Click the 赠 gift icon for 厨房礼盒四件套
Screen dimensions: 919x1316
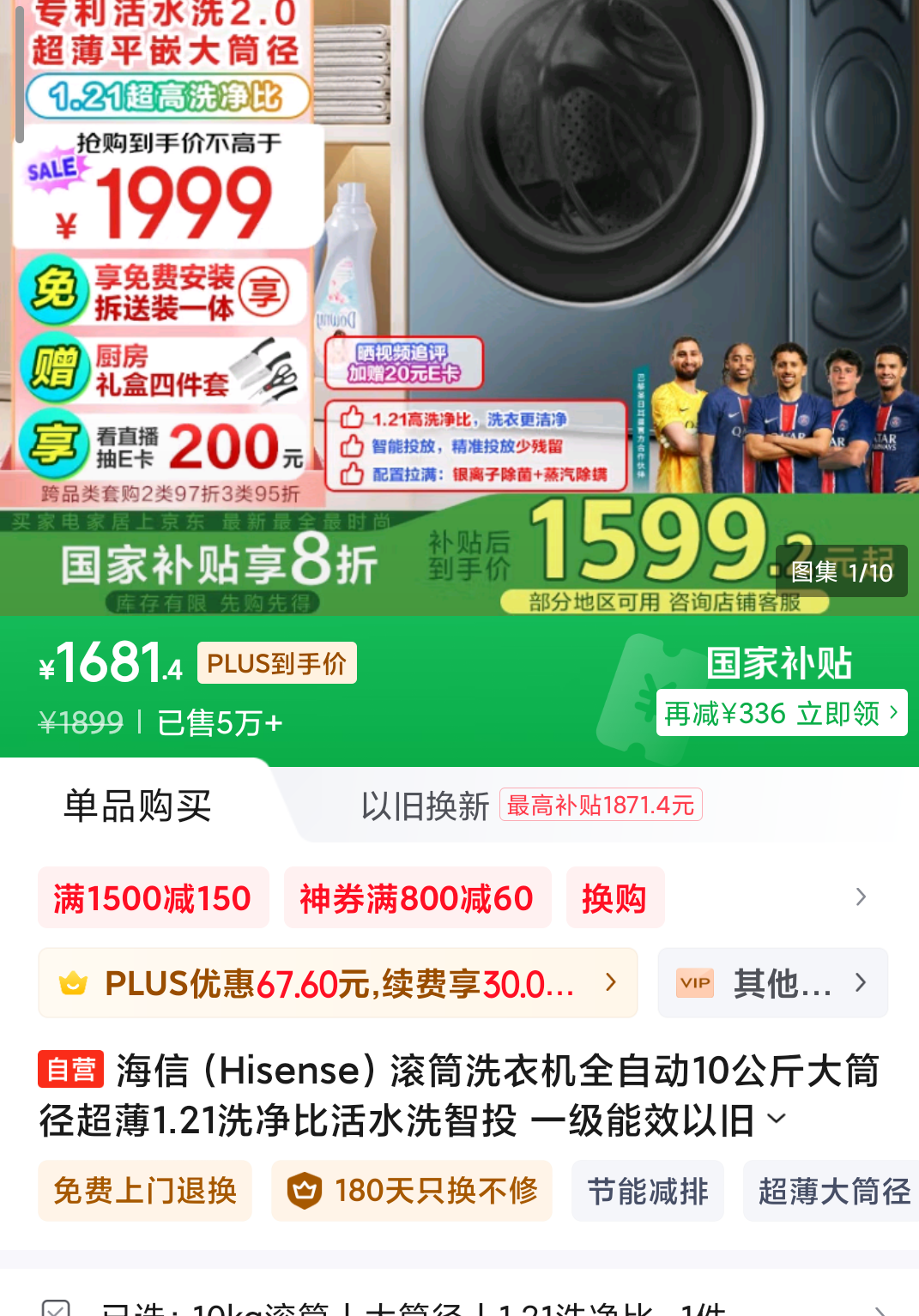[54, 369]
